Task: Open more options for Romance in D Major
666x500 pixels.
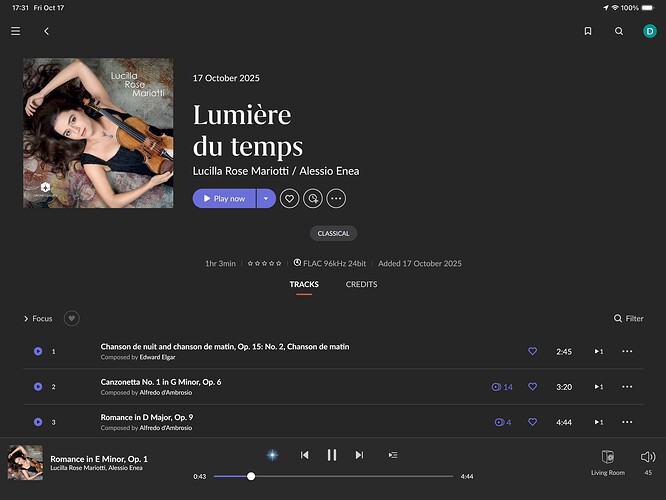Action: coord(627,422)
